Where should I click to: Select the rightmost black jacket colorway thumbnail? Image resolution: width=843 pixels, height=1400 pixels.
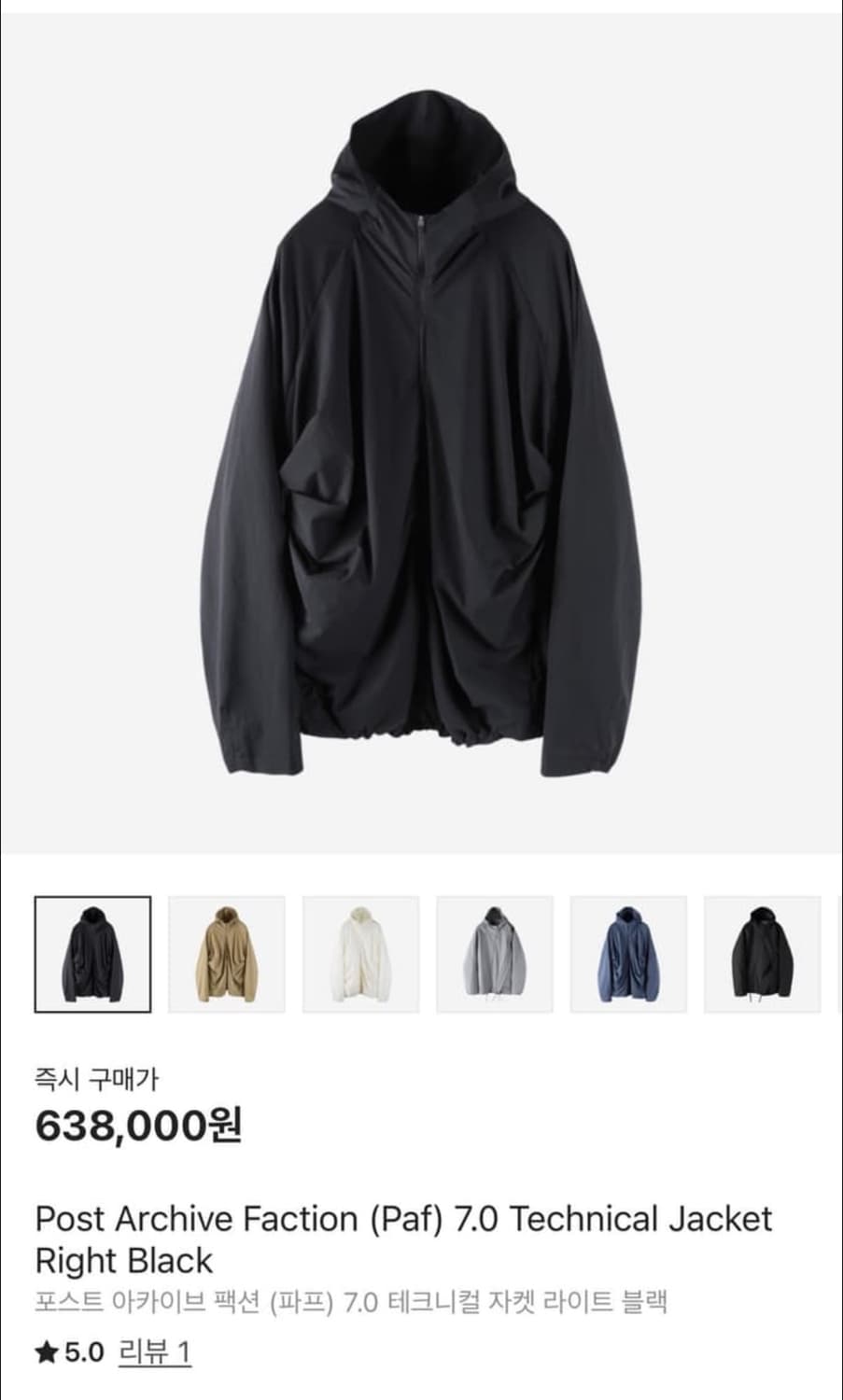(763, 954)
